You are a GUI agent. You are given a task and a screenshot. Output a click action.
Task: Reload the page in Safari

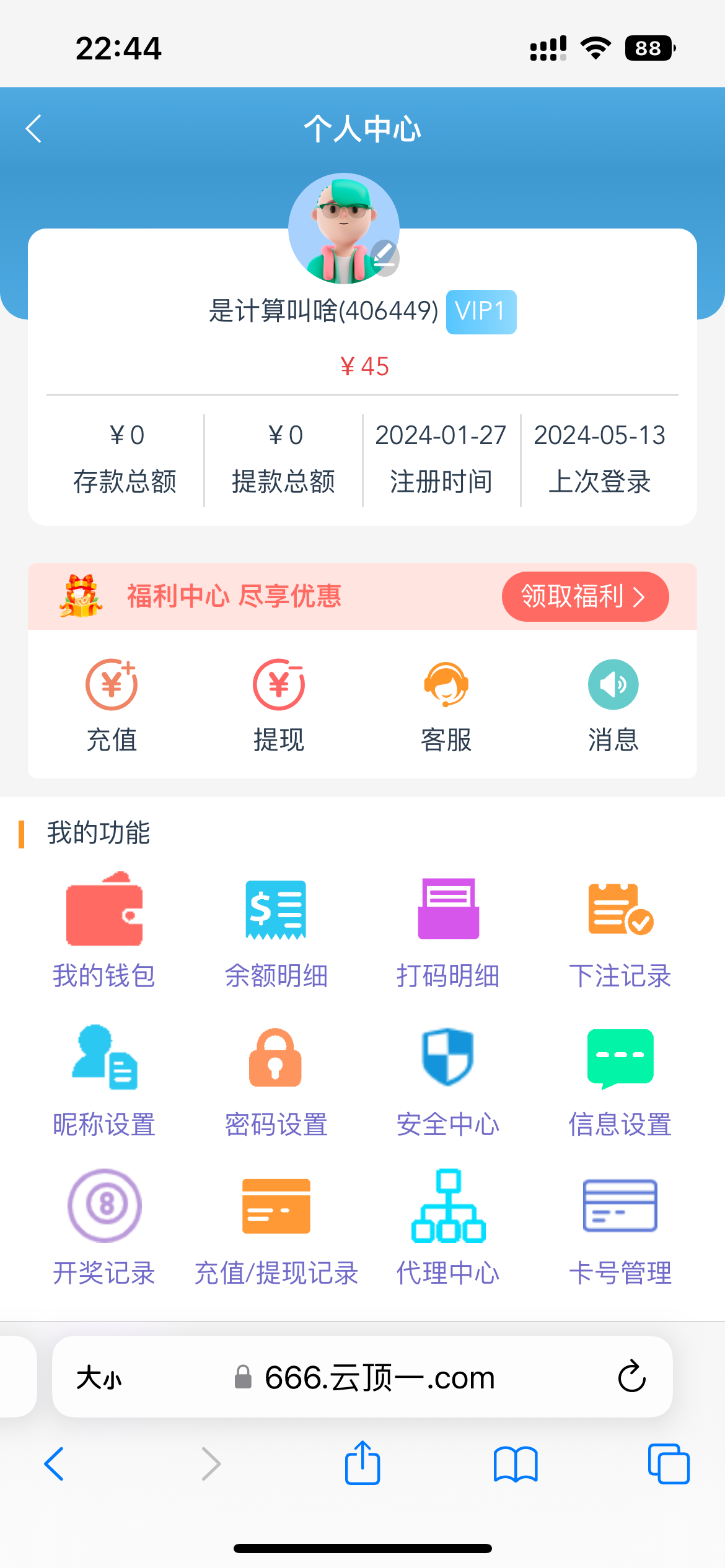(631, 1377)
